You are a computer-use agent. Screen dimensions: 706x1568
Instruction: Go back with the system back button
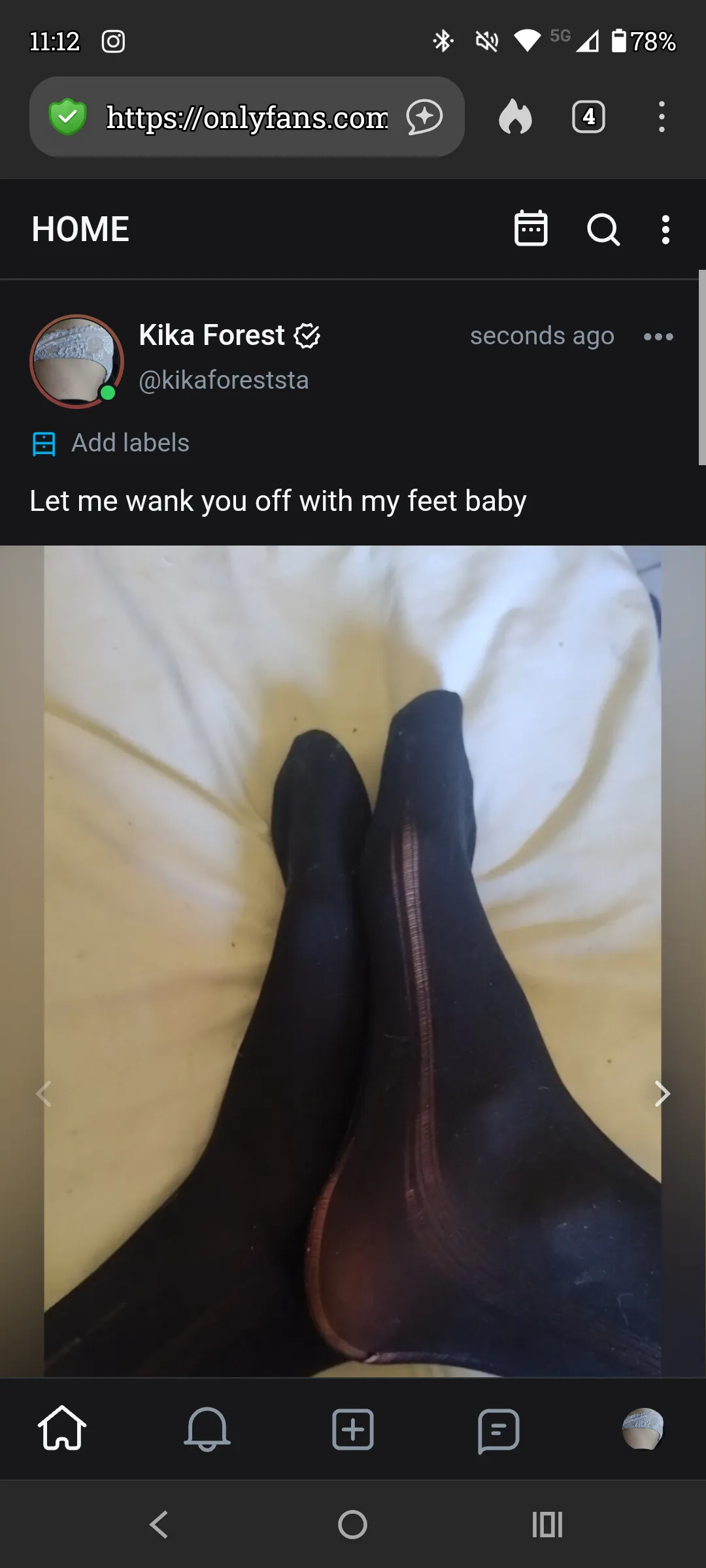159,1525
